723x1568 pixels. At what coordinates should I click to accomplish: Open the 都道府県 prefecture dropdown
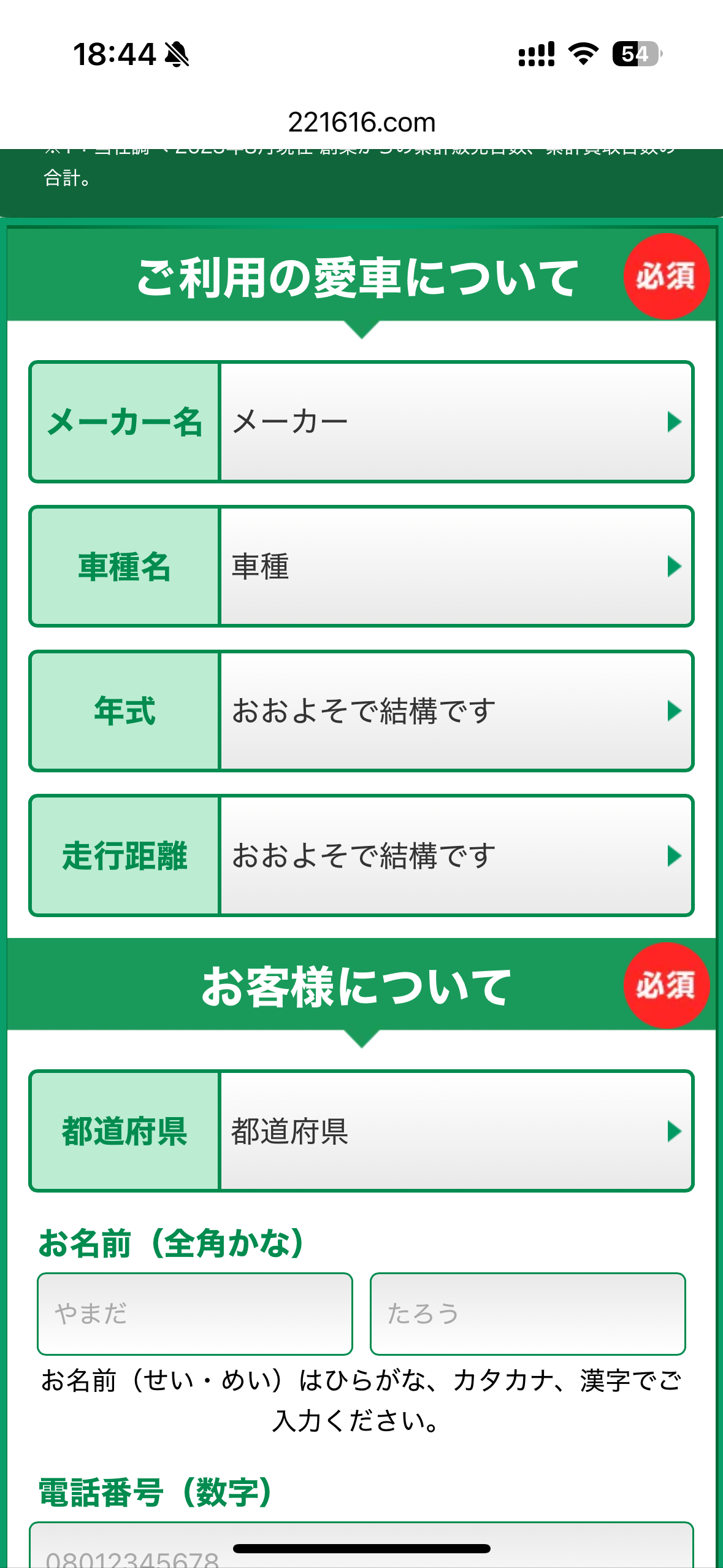click(x=456, y=1131)
